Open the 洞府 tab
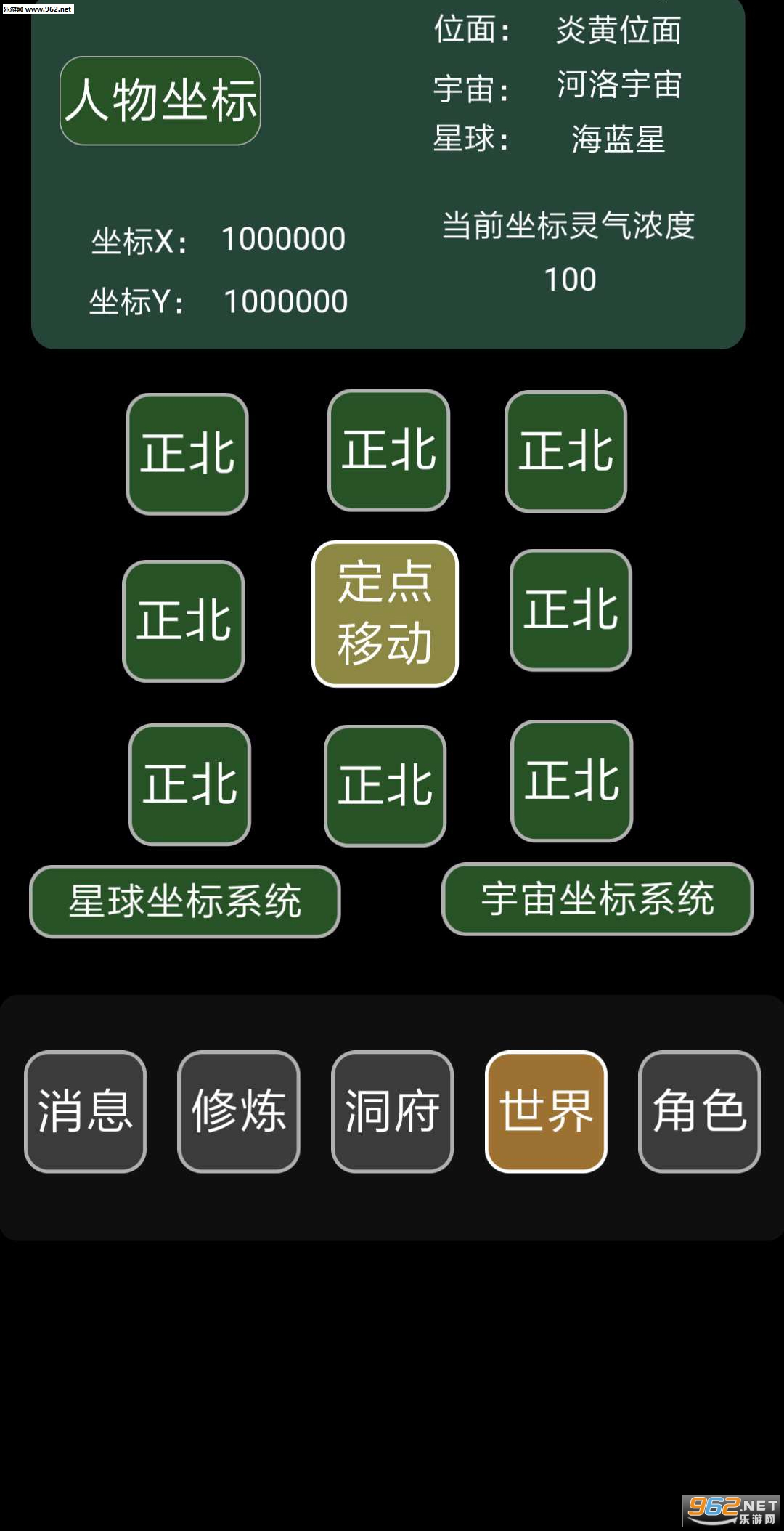This screenshot has height=1531, width=784. pos(393,1111)
